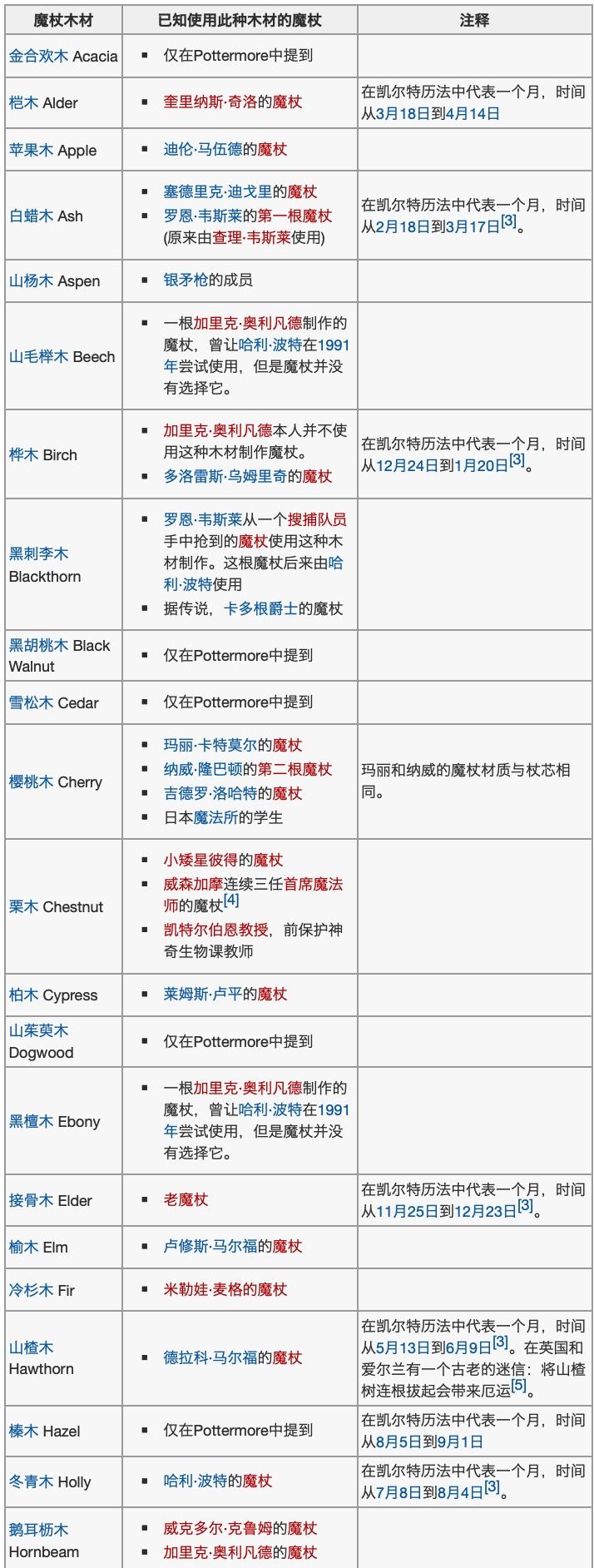Go to 卢修斯·马尔福's page
594x1568 pixels.
coord(210,1246)
